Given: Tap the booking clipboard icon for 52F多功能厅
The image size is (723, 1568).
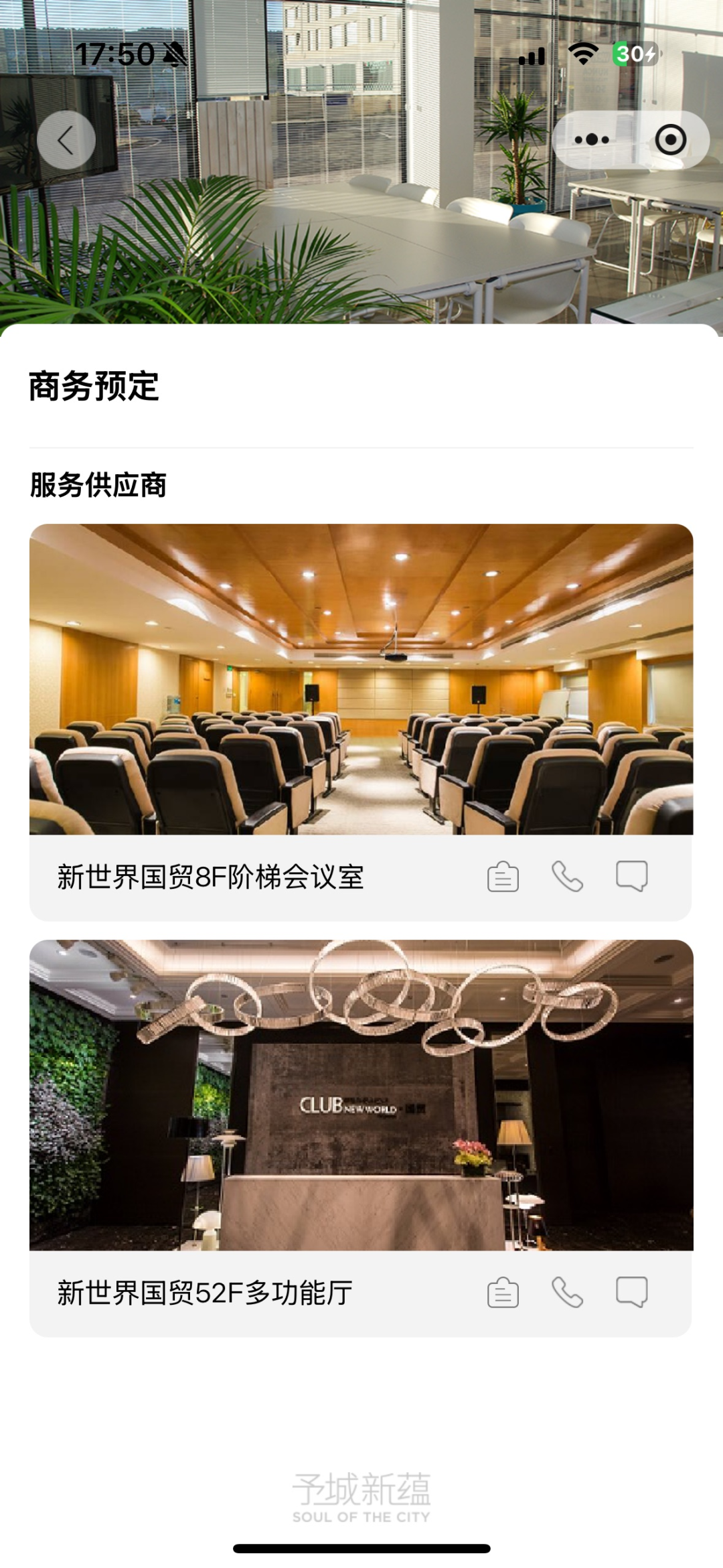Looking at the screenshot, I should pos(503,1293).
